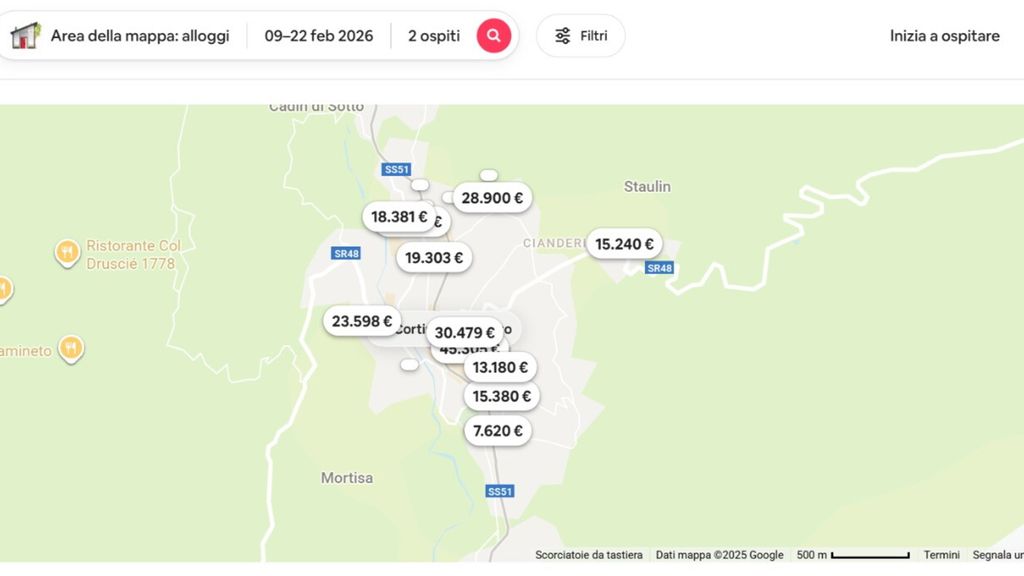Open the Filtri filters panel
Image resolution: width=1024 pixels, height=576 pixels.
[581, 36]
